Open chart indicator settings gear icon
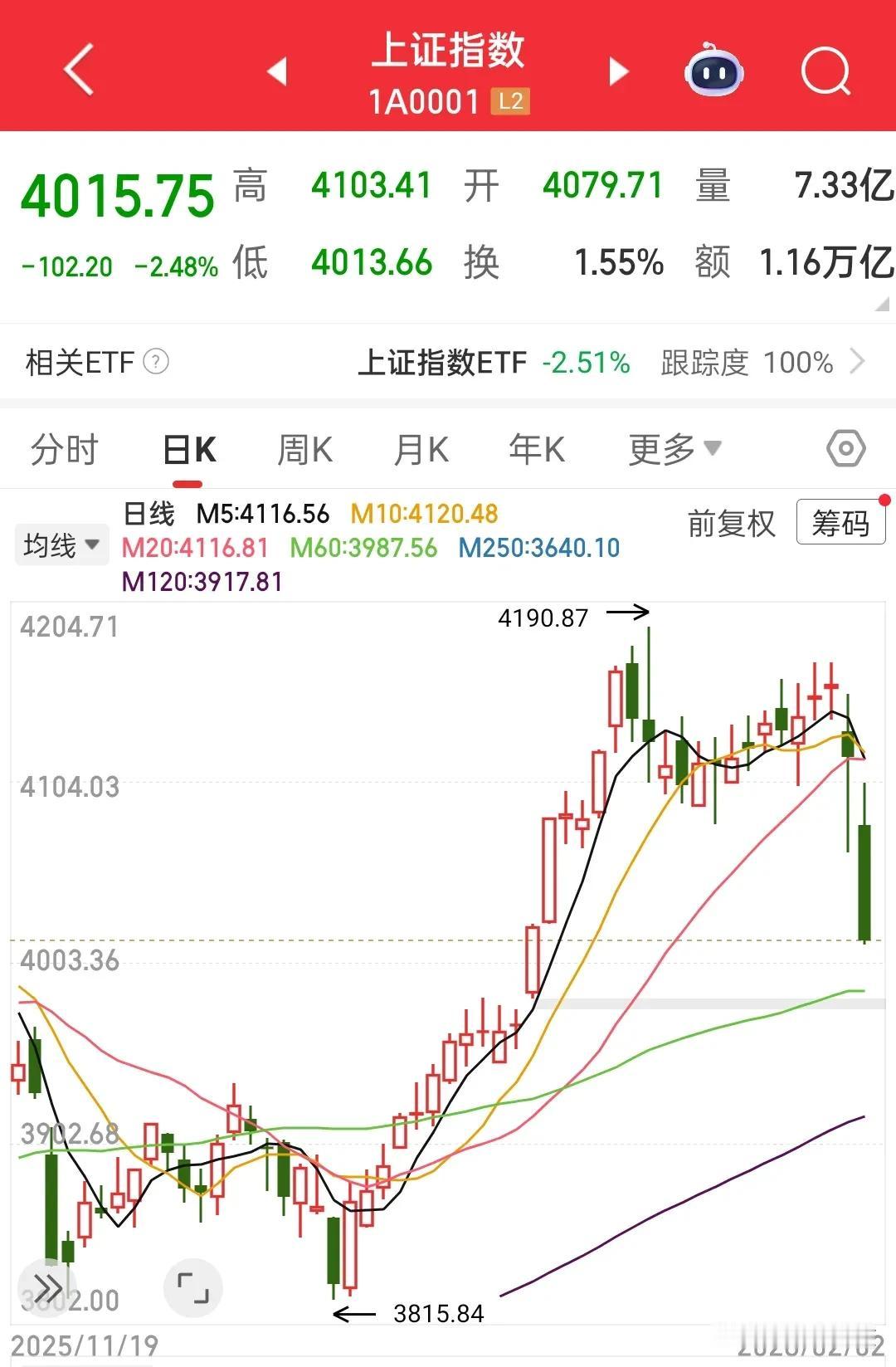The height and width of the screenshot is (1367, 896). (845, 448)
